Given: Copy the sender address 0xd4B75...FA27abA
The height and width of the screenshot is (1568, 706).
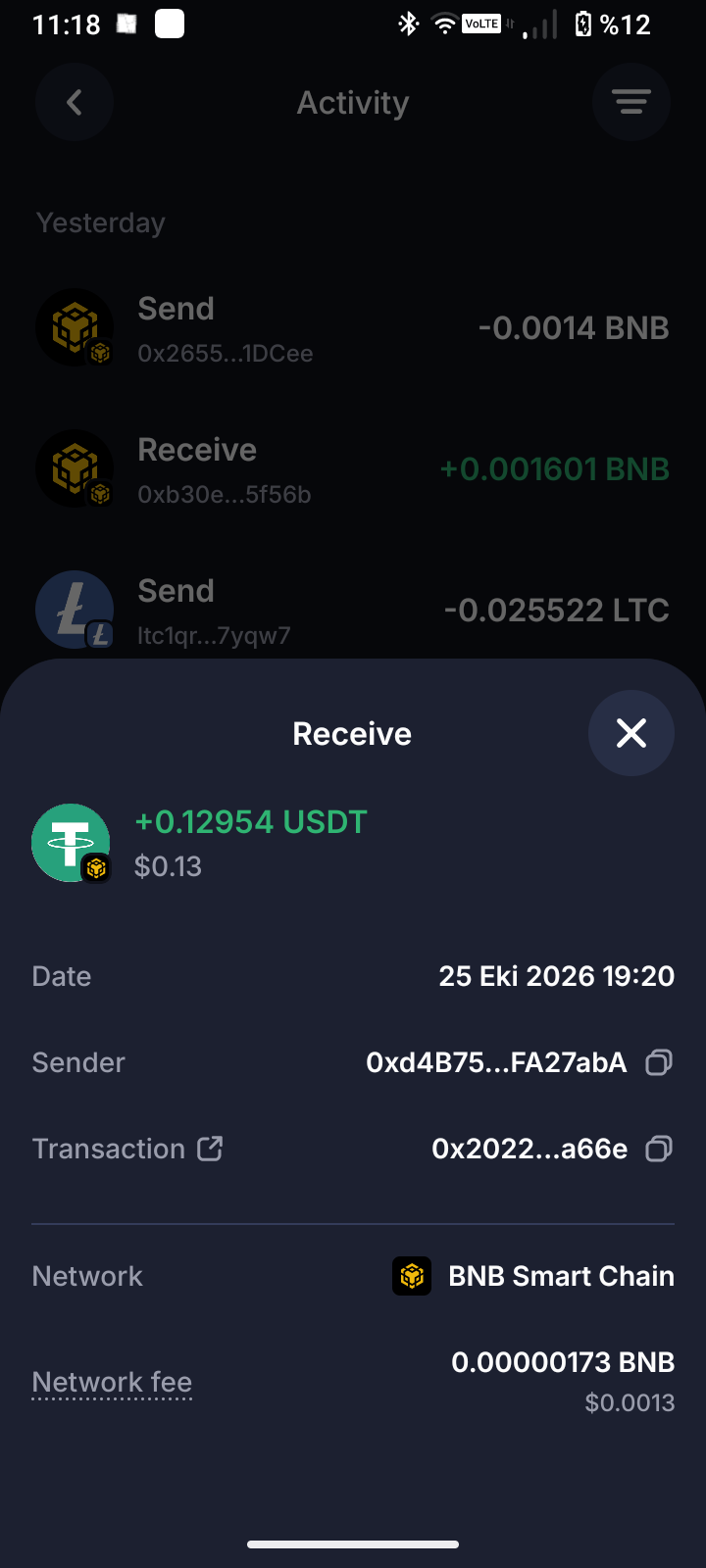Looking at the screenshot, I should click(x=659, y=1062).
